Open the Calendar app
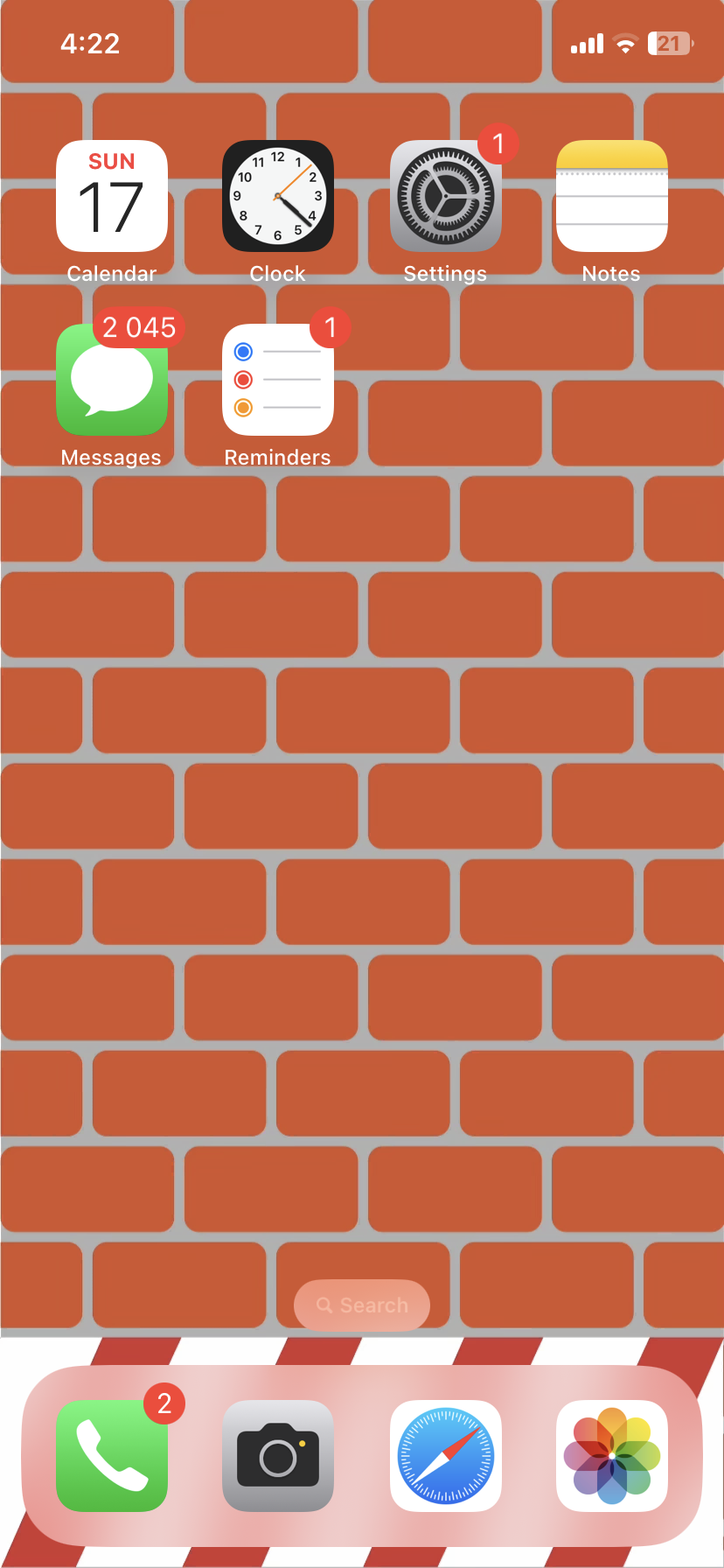Image resolution: width=724 pixels, height=1568 pixels. 112,196
